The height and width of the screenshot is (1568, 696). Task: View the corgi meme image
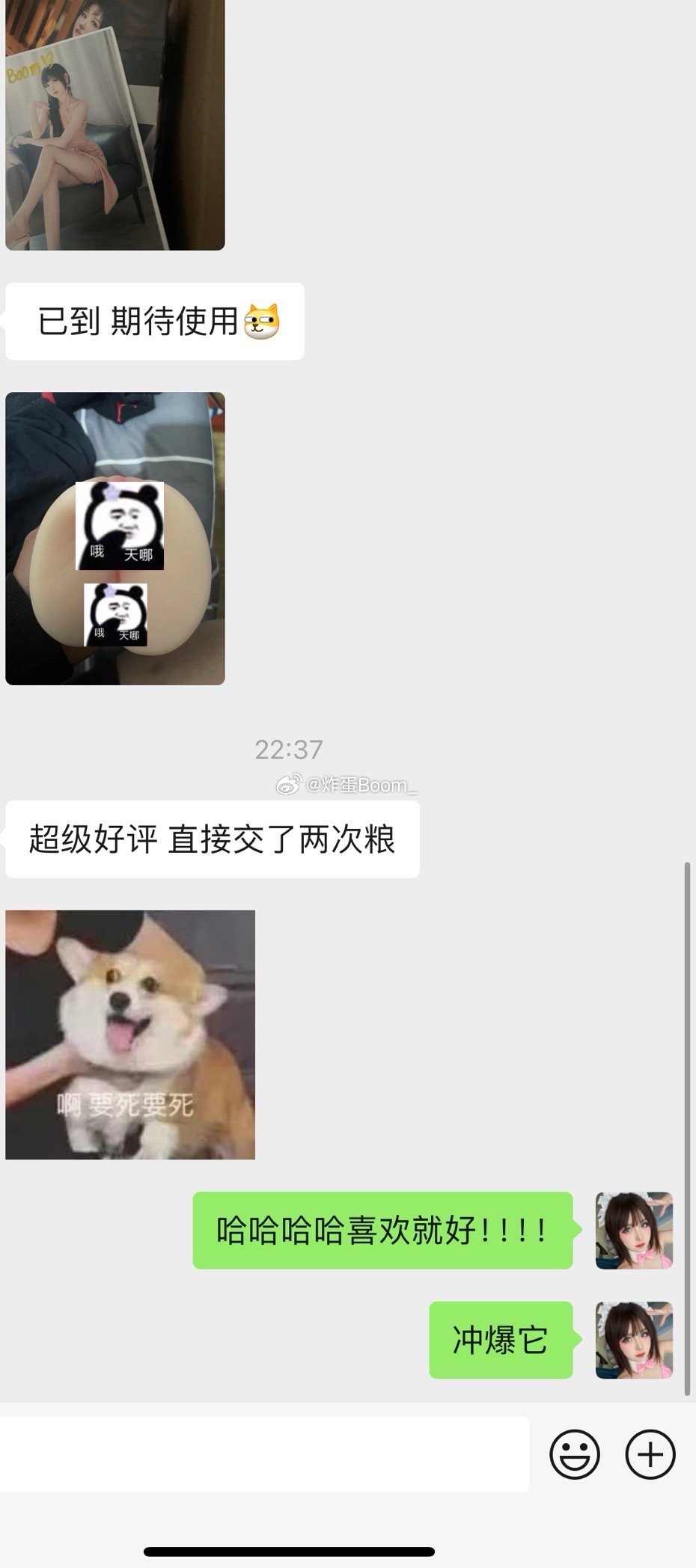130,1035
